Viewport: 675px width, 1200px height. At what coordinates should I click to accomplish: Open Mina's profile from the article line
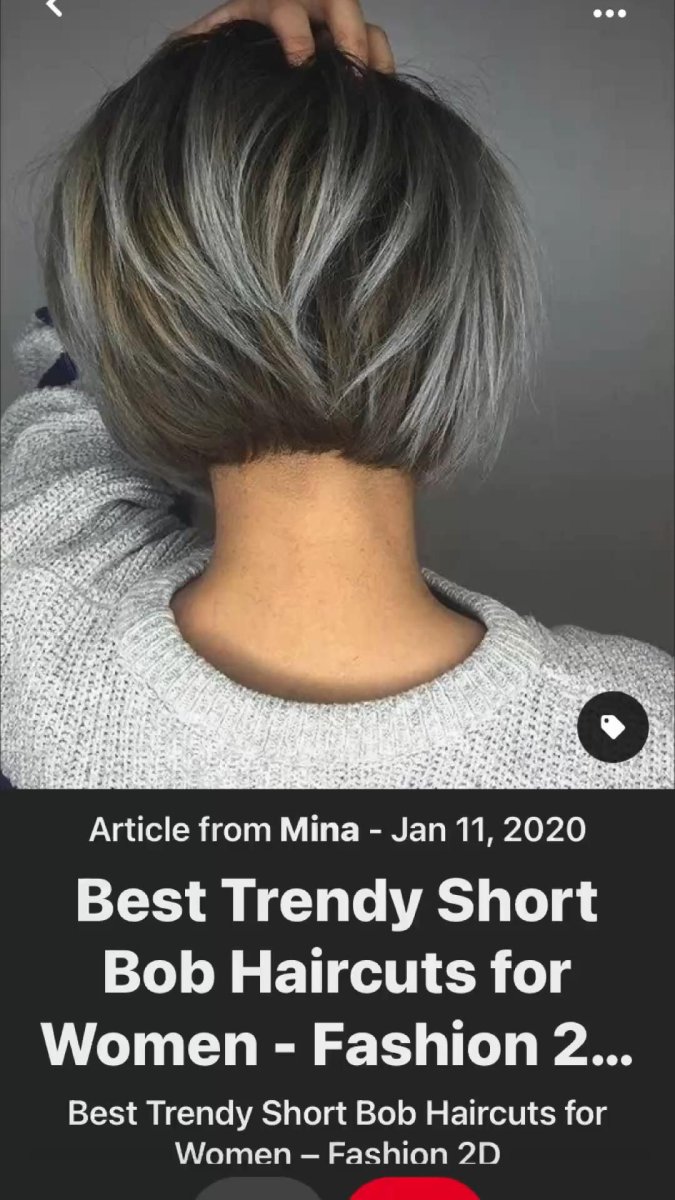point(319,829)
